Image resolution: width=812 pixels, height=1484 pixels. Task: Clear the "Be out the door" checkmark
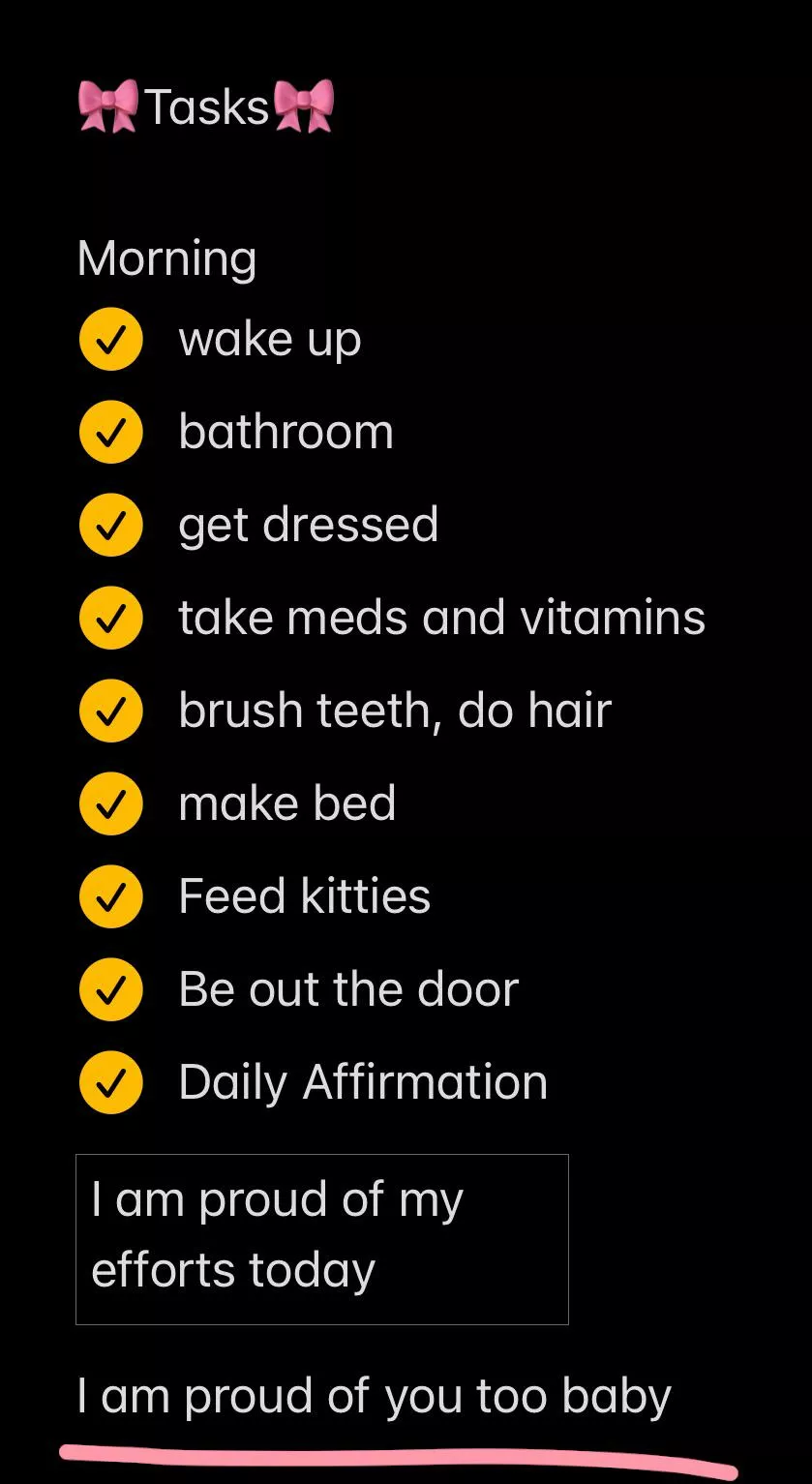(111, 989)
